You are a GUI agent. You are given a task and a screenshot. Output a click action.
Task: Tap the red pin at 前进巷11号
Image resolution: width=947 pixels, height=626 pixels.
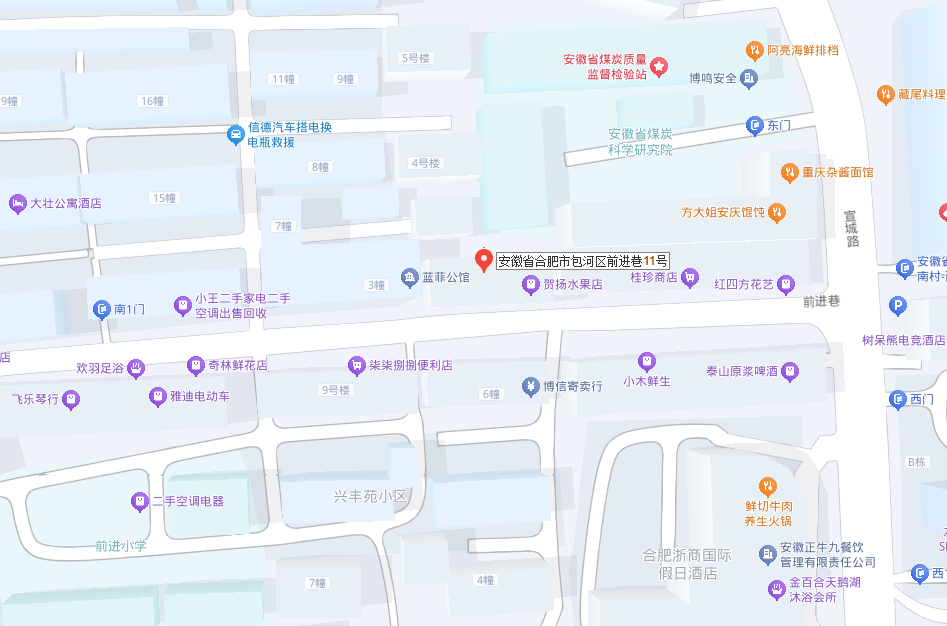(x=484, y=261)
